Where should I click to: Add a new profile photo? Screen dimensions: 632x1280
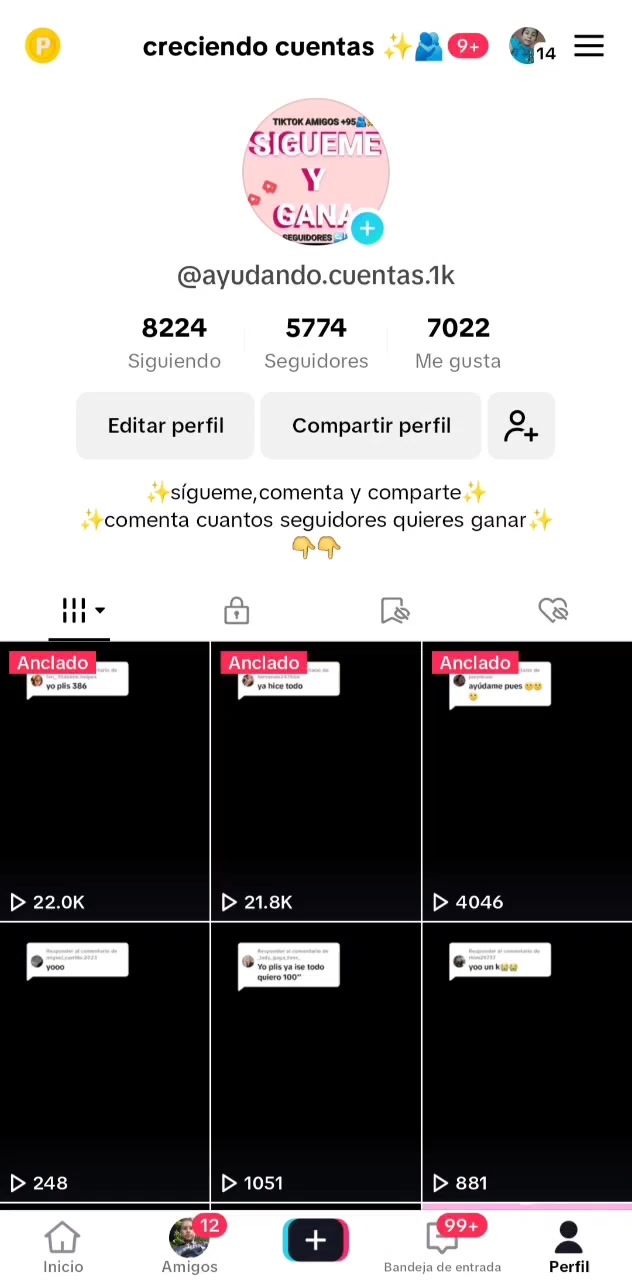(x=367, y=229)
